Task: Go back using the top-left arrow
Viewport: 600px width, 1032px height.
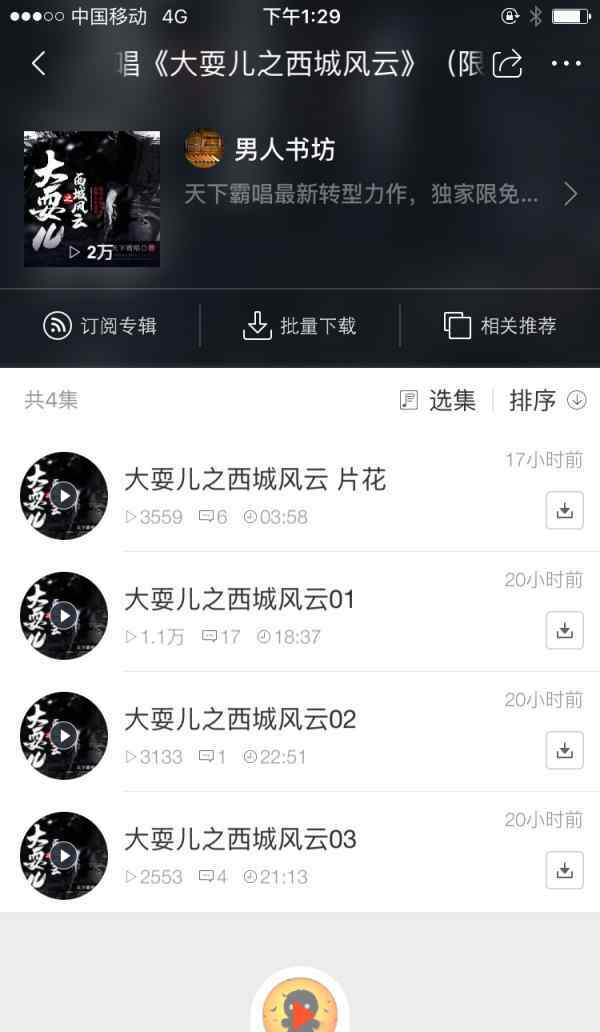Action: point(38,64)
